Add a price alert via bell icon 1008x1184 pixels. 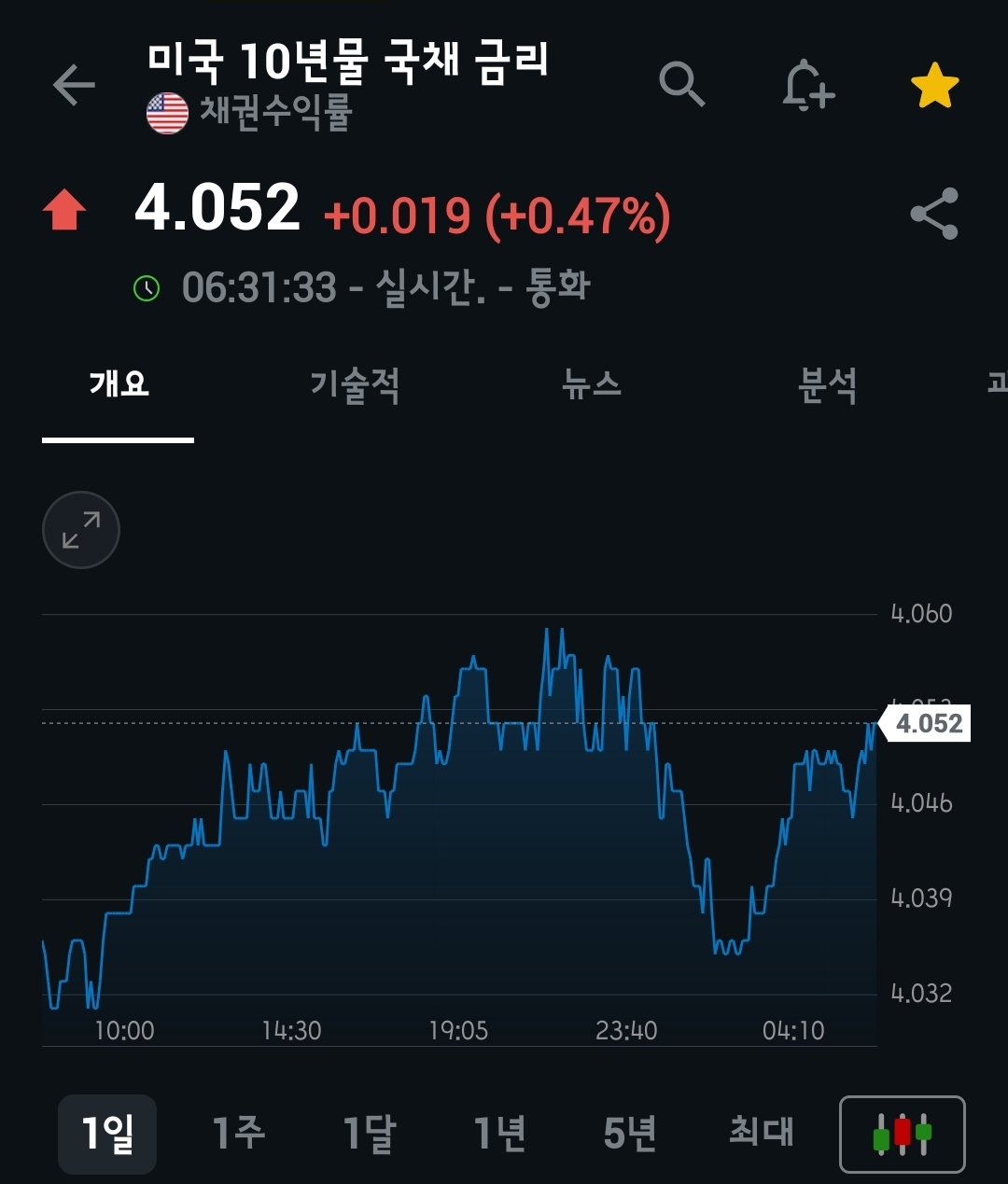click(x=807, y=87)
